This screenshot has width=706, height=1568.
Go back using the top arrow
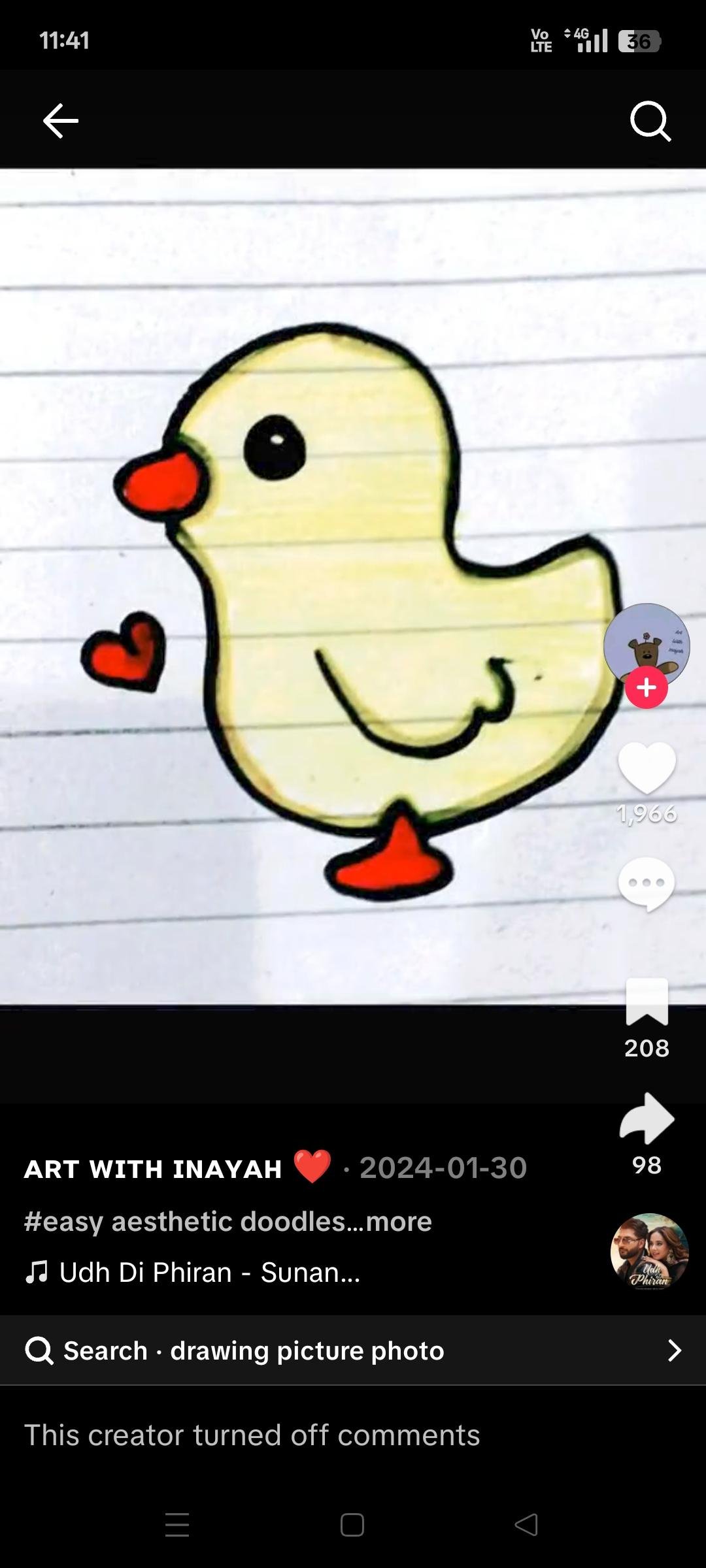pos(60,121)
